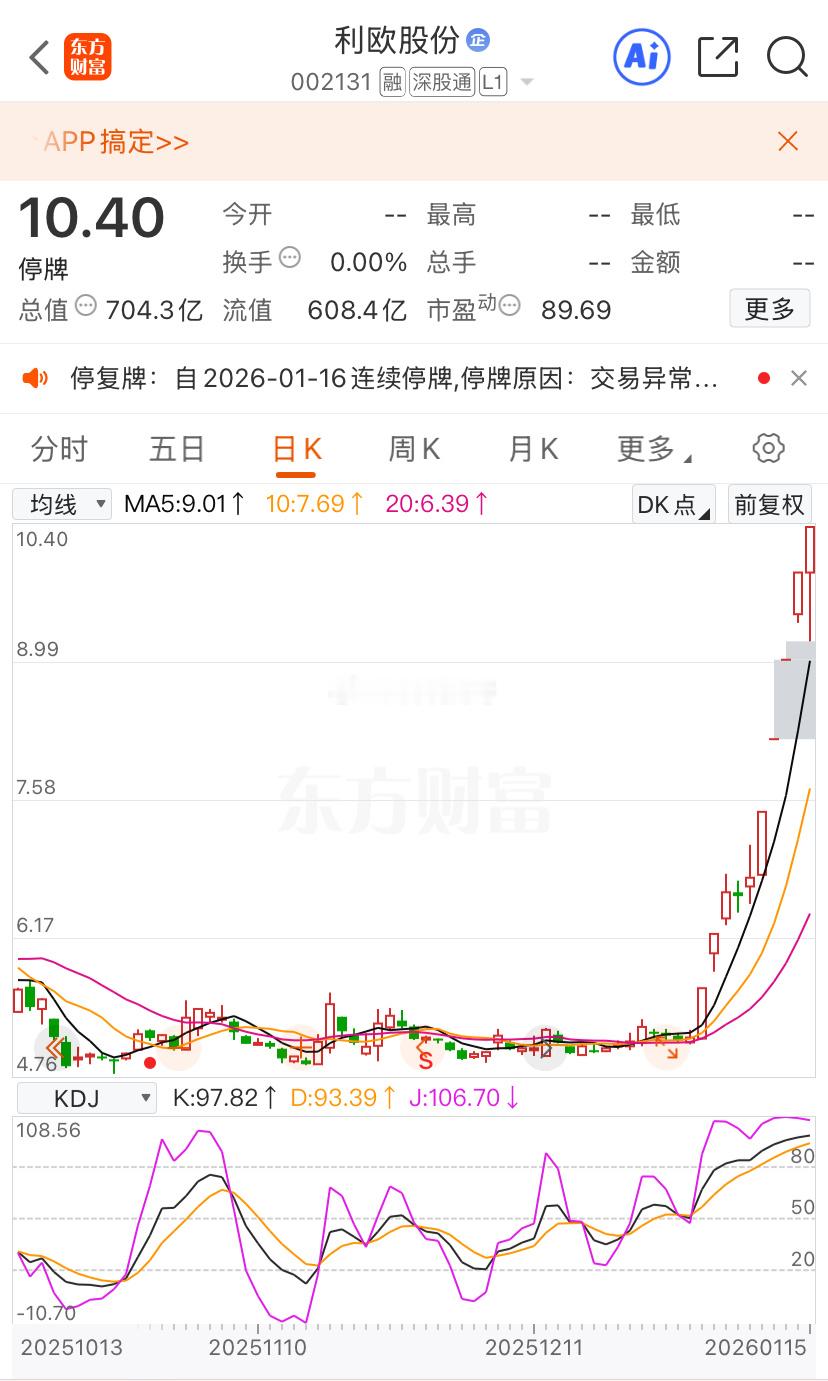828x1381 pixels.
Task: Open search from the top bar
Action: (787, 57)
